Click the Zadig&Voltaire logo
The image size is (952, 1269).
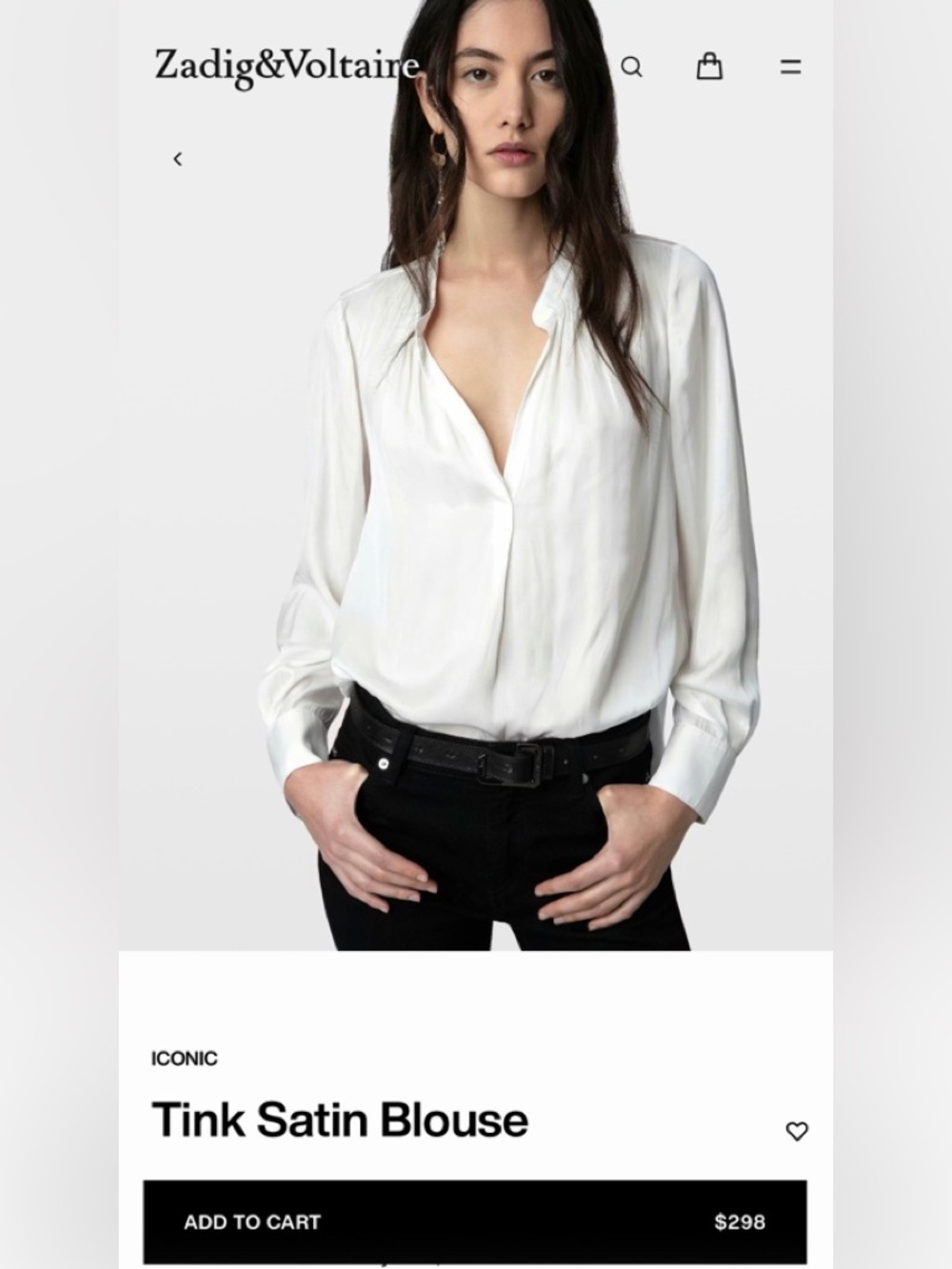click(x=281, y=65)
